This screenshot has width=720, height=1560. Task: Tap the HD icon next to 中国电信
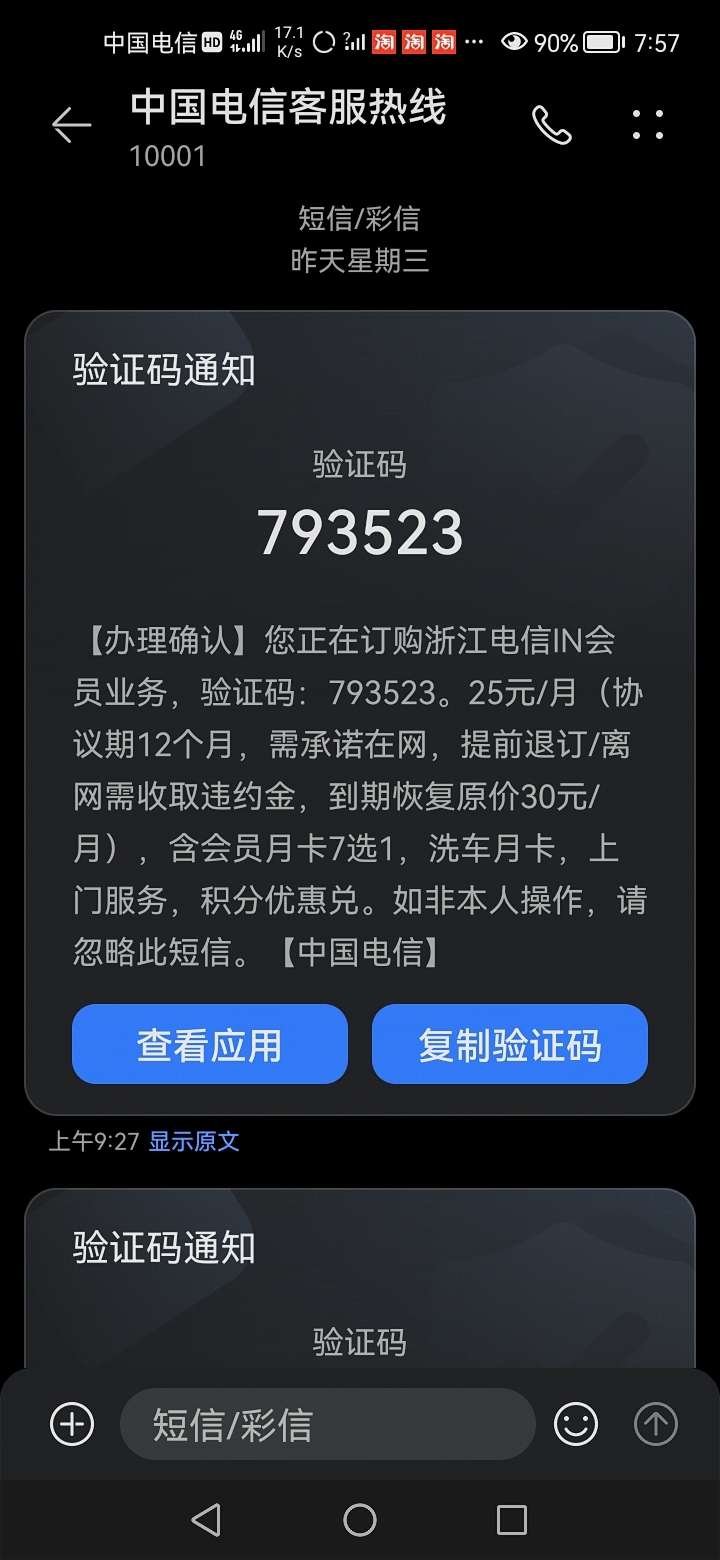213,43
